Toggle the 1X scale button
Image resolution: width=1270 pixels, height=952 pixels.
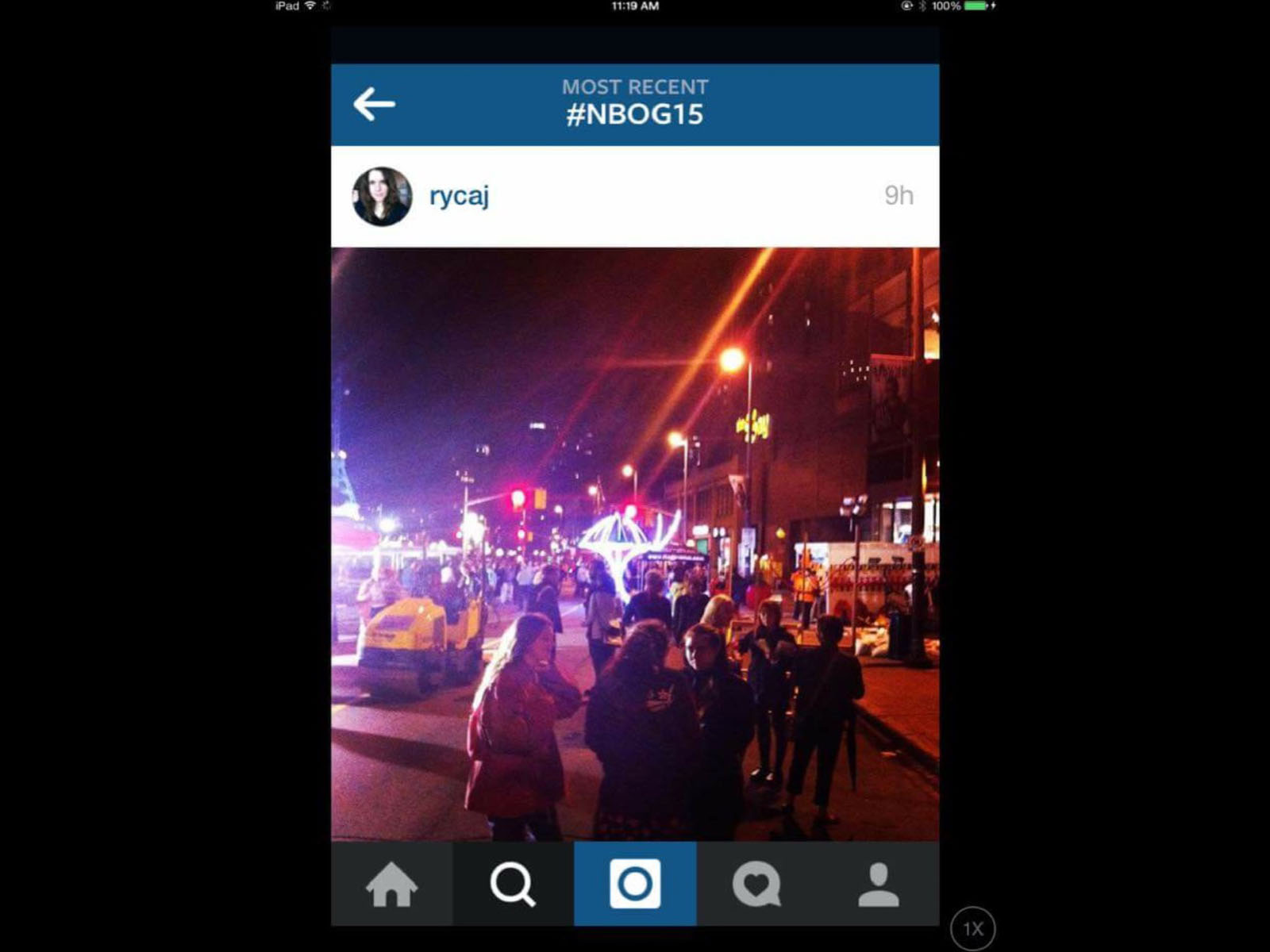(972, 928)
